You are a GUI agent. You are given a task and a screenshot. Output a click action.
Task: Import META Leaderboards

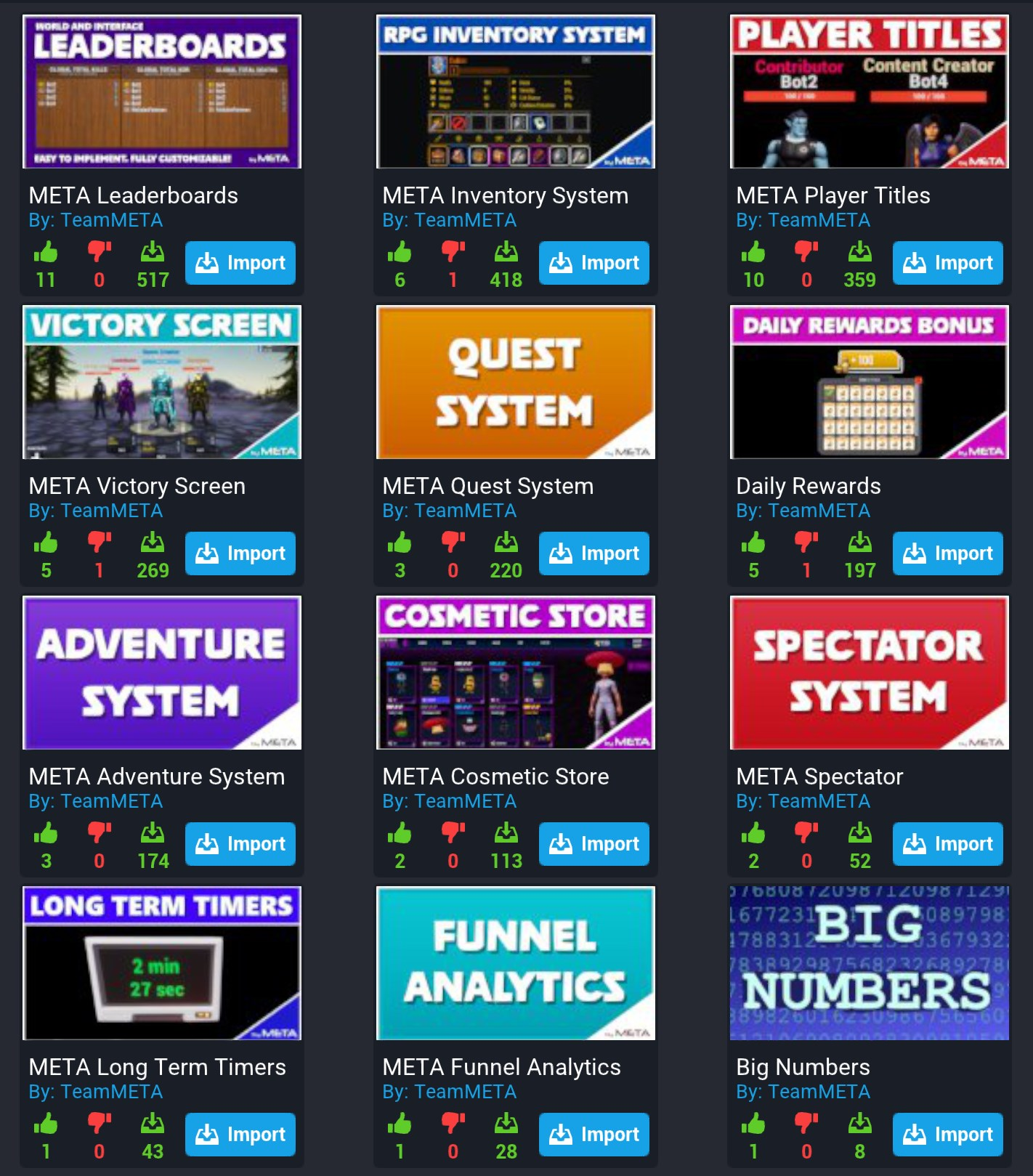click(240, 263)
